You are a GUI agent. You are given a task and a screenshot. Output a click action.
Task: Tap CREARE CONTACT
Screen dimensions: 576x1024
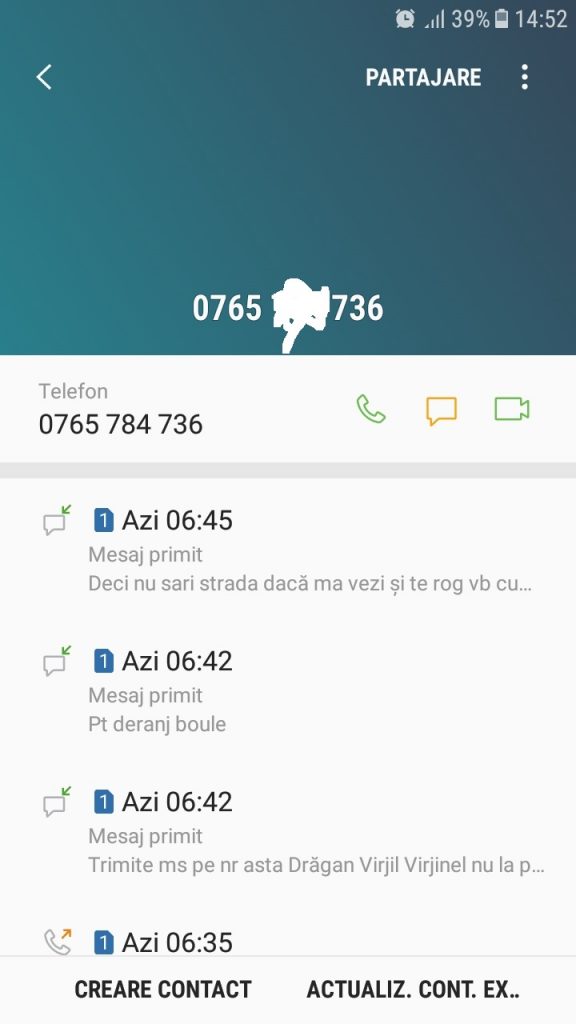point(163,989)
